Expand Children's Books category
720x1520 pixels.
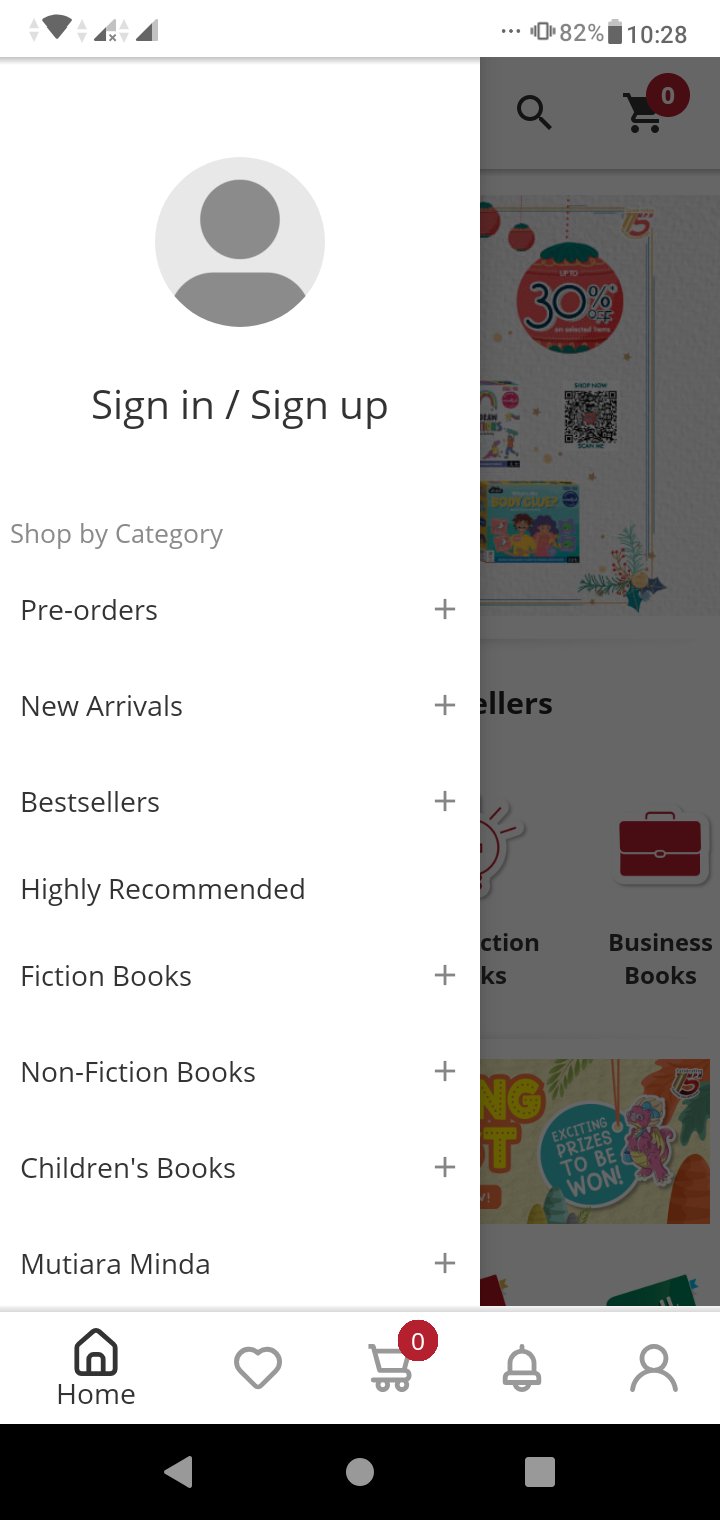tap(445, 1167)
